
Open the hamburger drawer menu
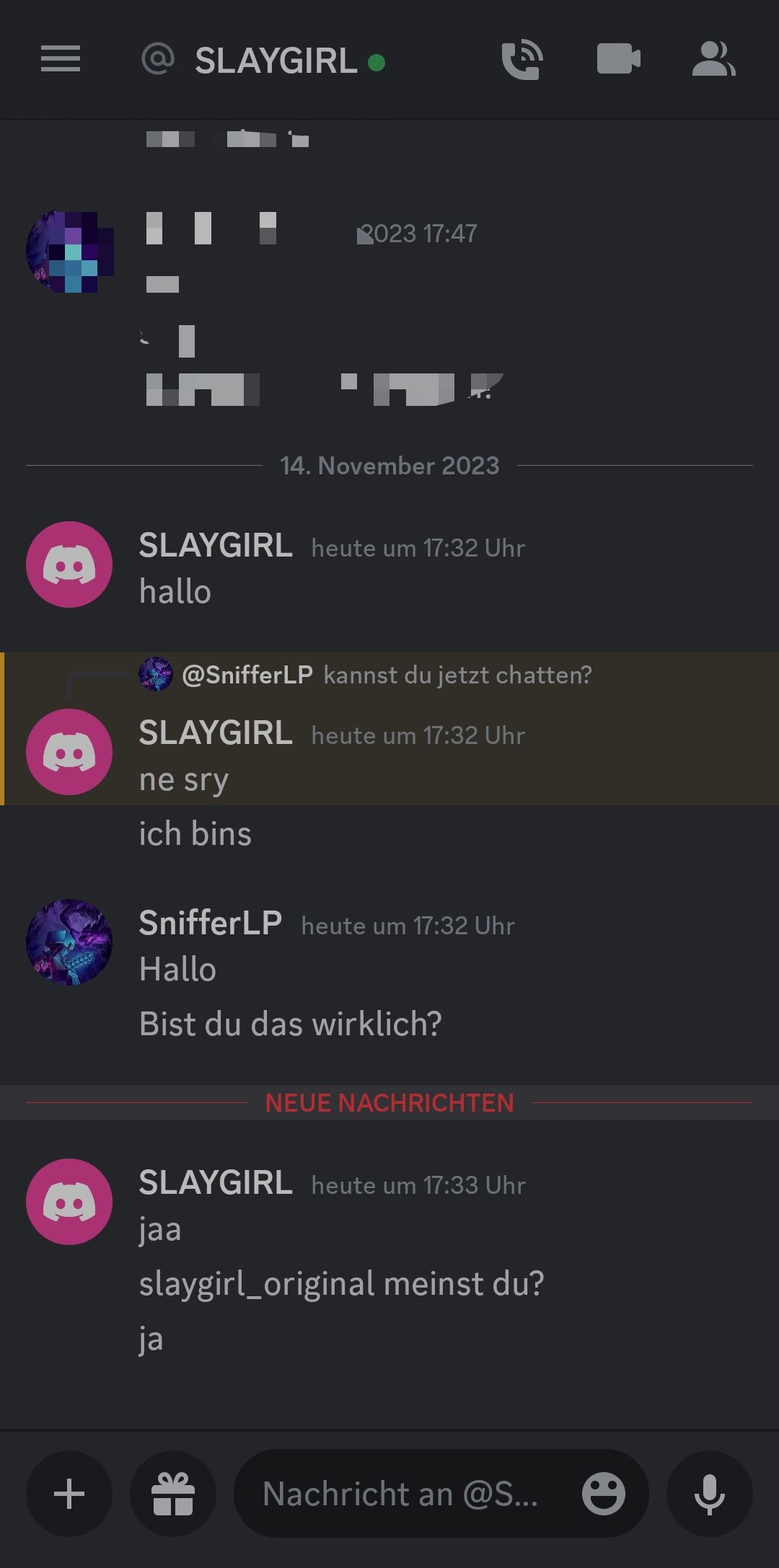point(61,59)
